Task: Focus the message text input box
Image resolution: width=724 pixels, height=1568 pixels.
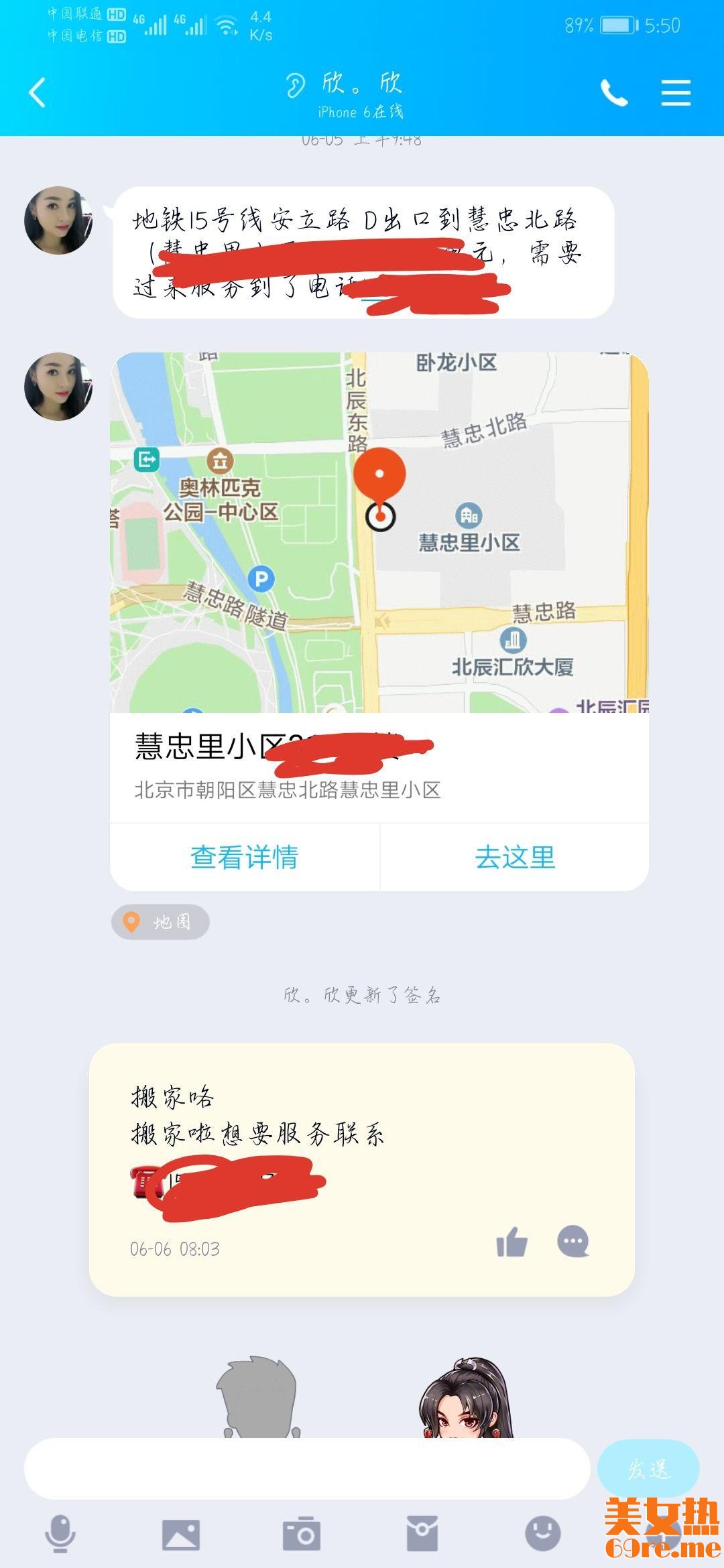Action: click(x=306, y=1469)
